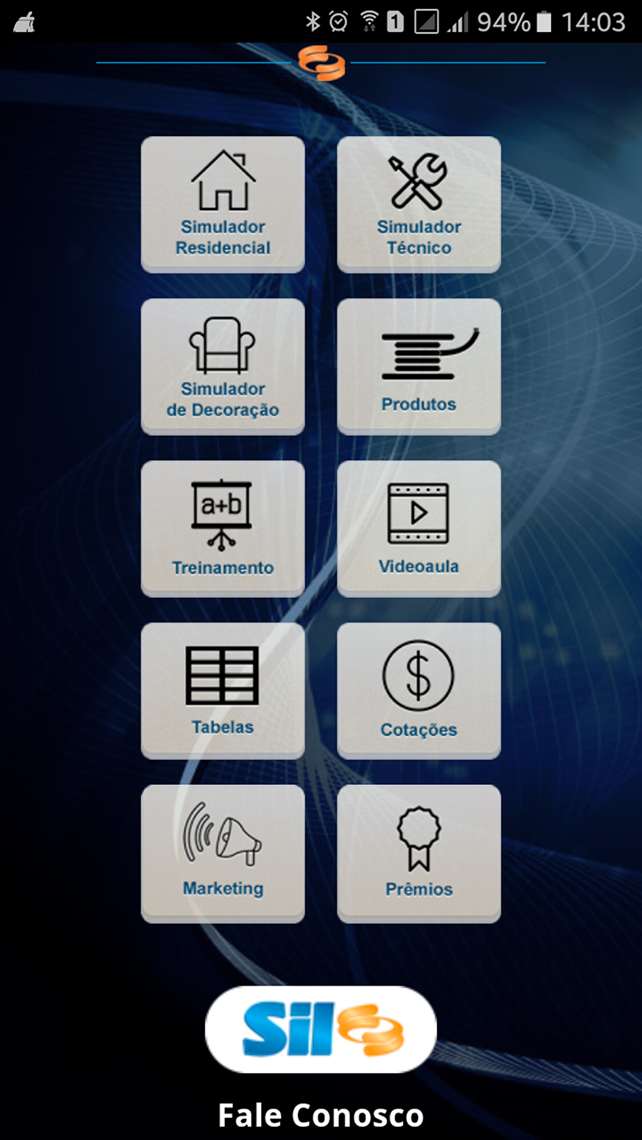This screenshot has height=1140, width=642.
Task: View the Tabelas section
Action: (x=222, y=690)
